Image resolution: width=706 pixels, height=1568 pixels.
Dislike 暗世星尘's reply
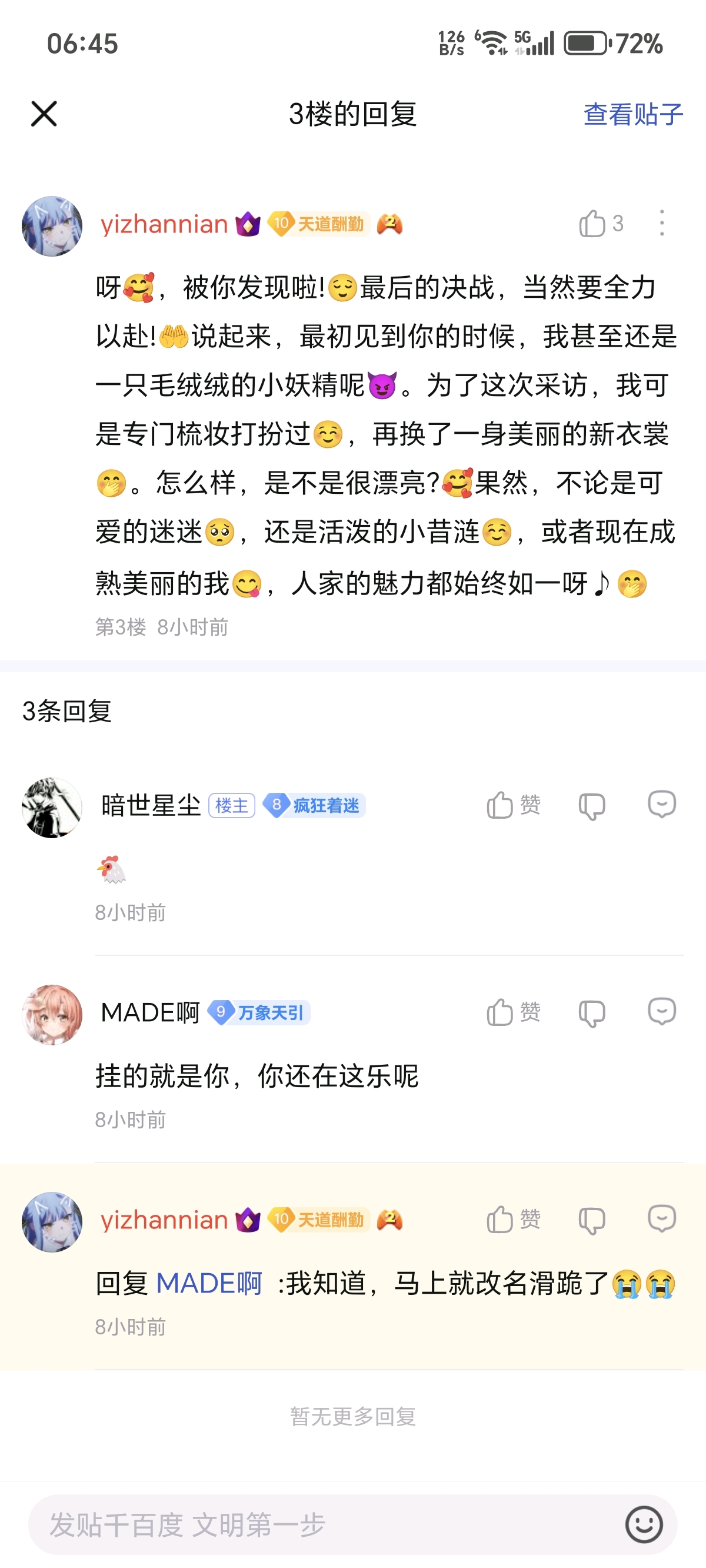click(591, 806)
